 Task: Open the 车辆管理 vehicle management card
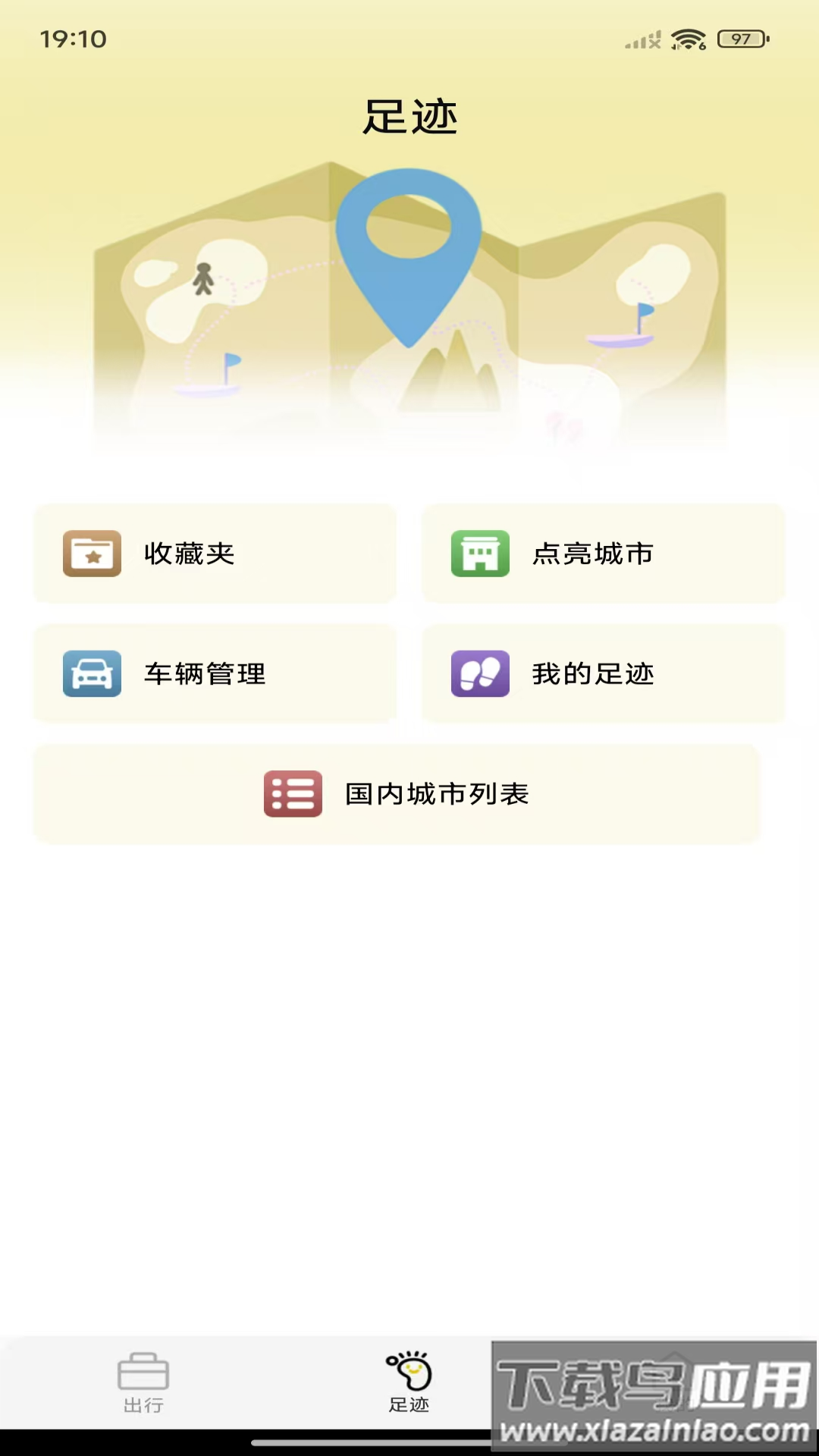click(x=215, y=674)
